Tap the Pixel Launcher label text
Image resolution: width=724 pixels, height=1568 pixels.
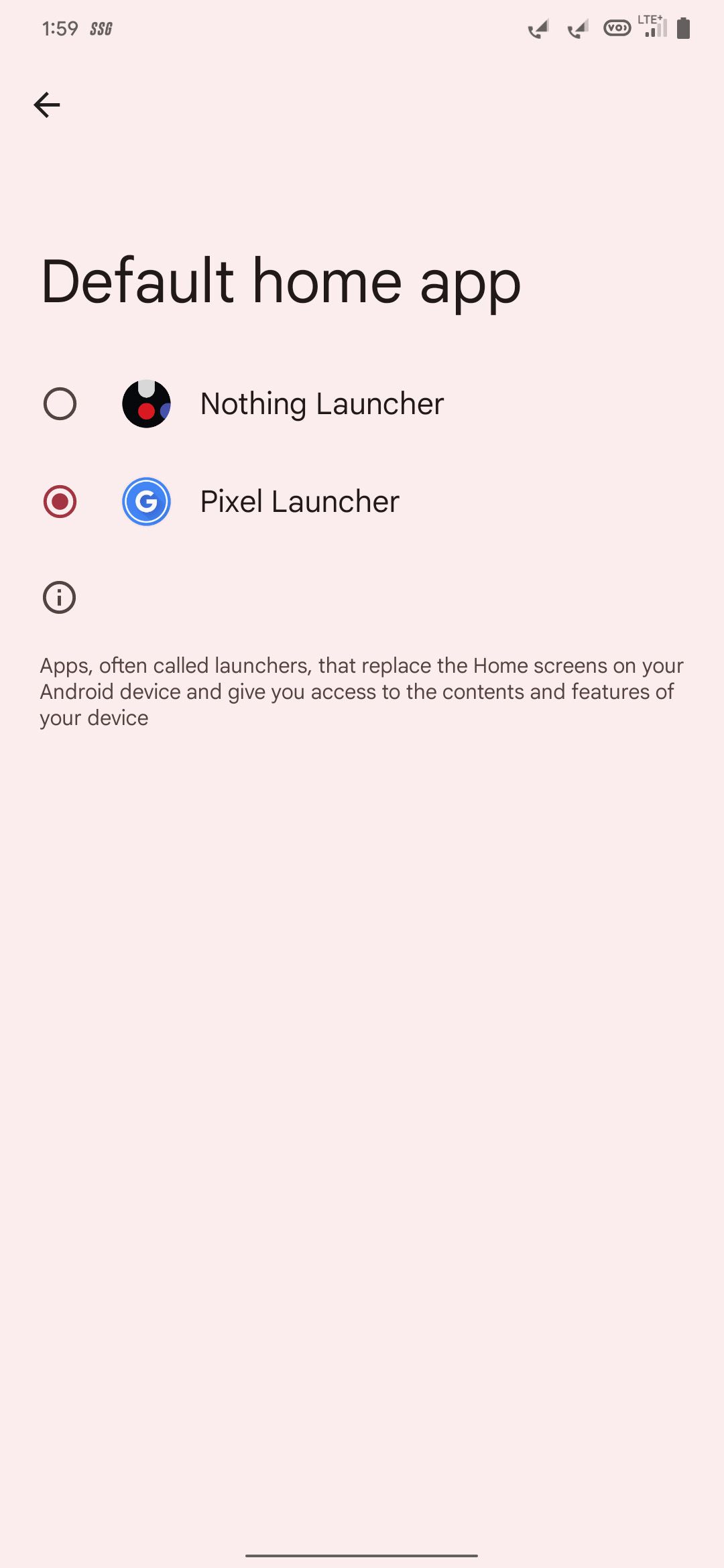click(299, 501)
